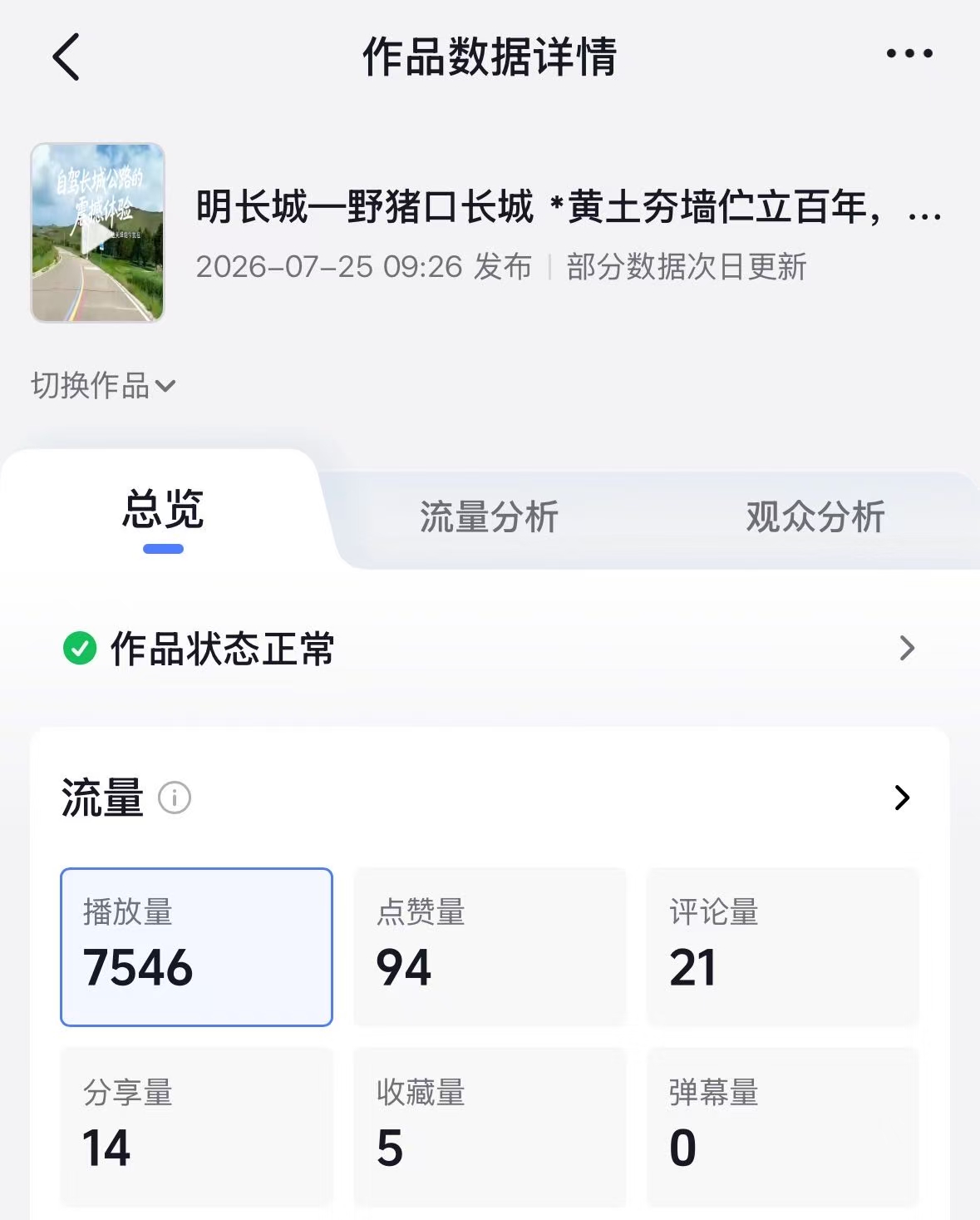Select the 分享量 14 card
Screen dimensions: 980x1220
point(196,1128)
